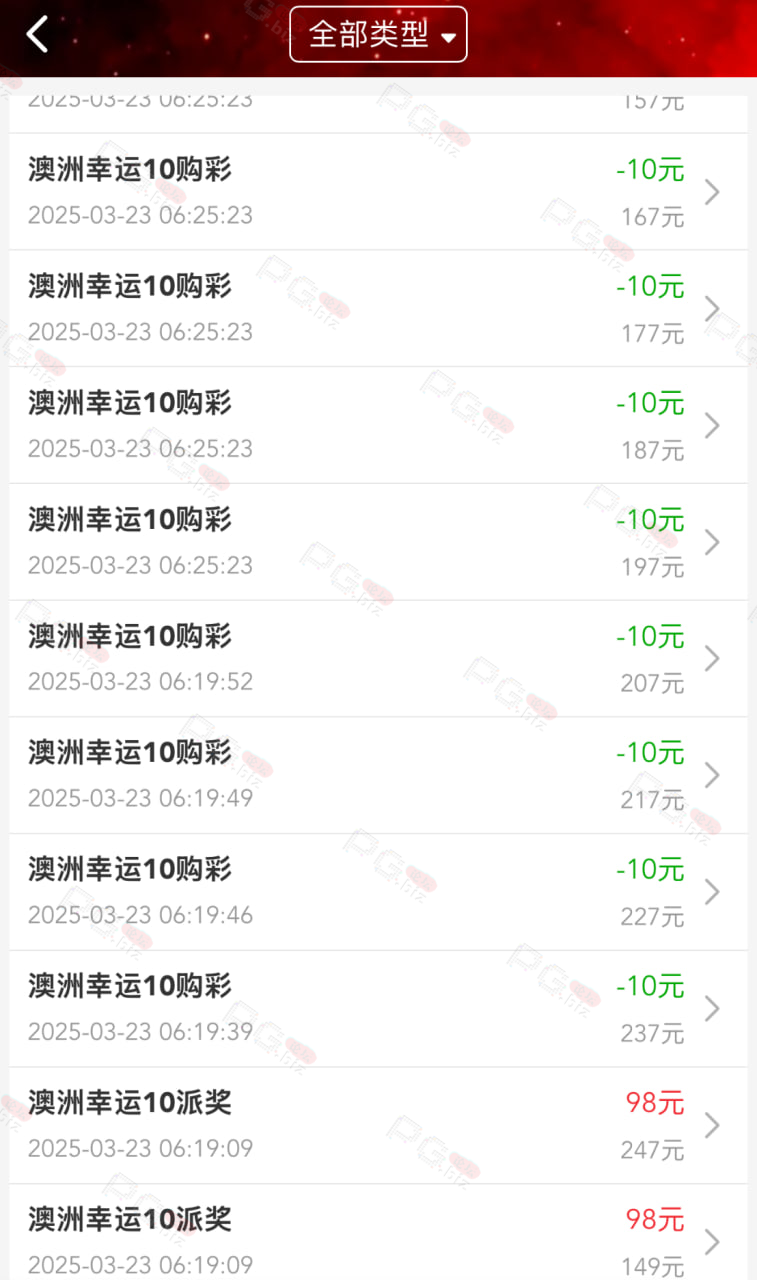
Task: Open the 购彩 record with balance 187元
Action: 378,425
